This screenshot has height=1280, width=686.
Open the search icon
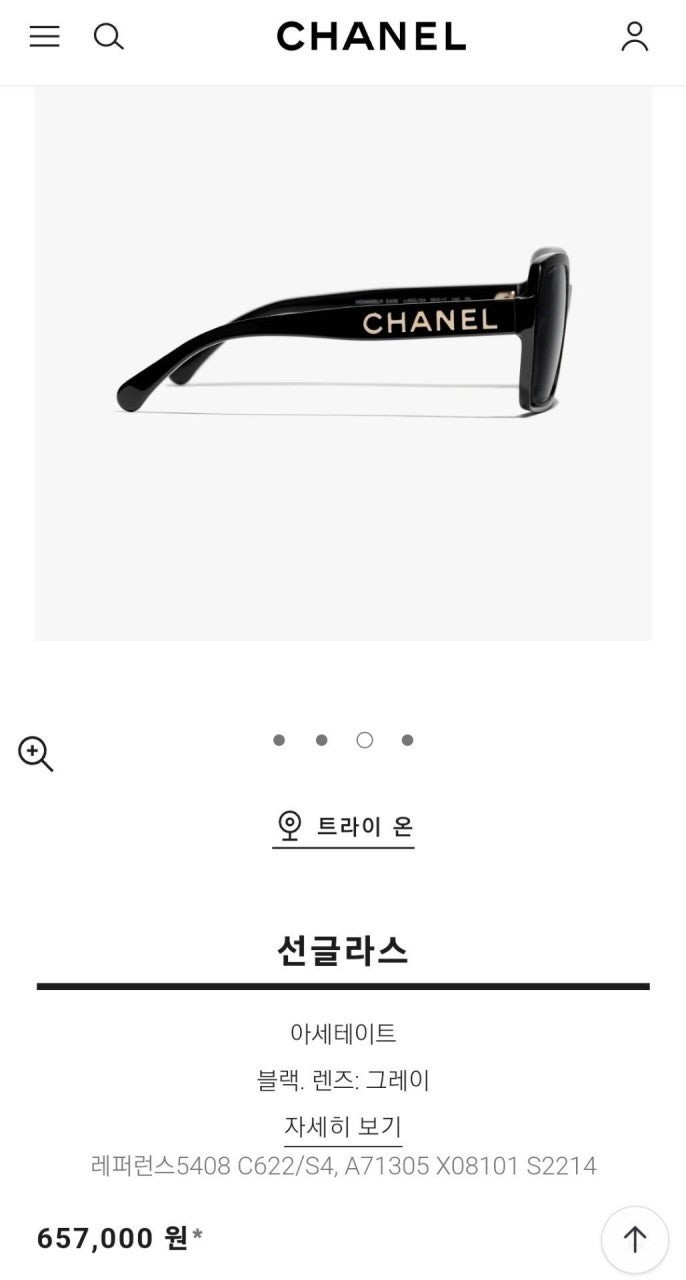point(108,37)
